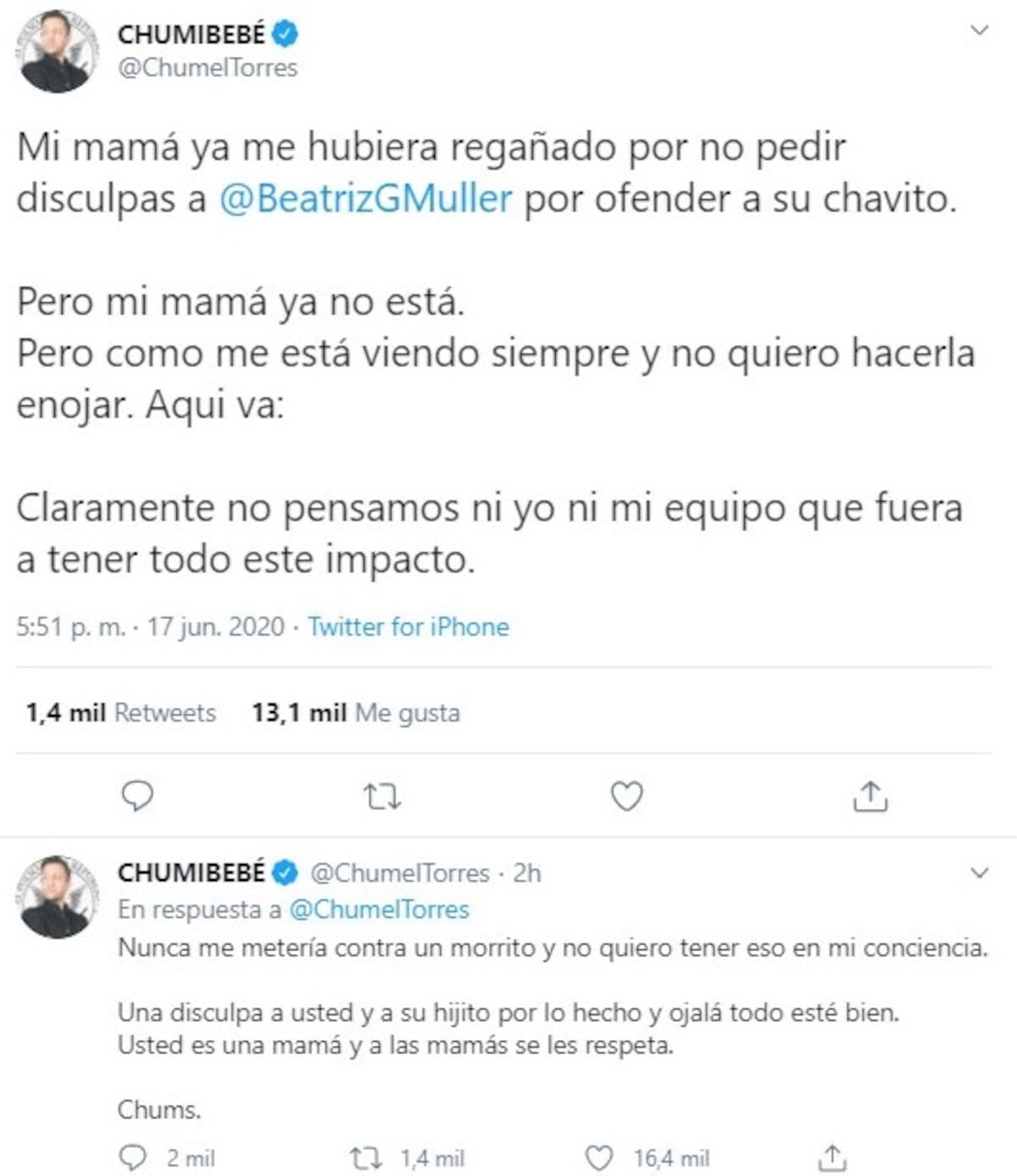Comment on the reply with 2 mil replies

(x=135, y=1157)
